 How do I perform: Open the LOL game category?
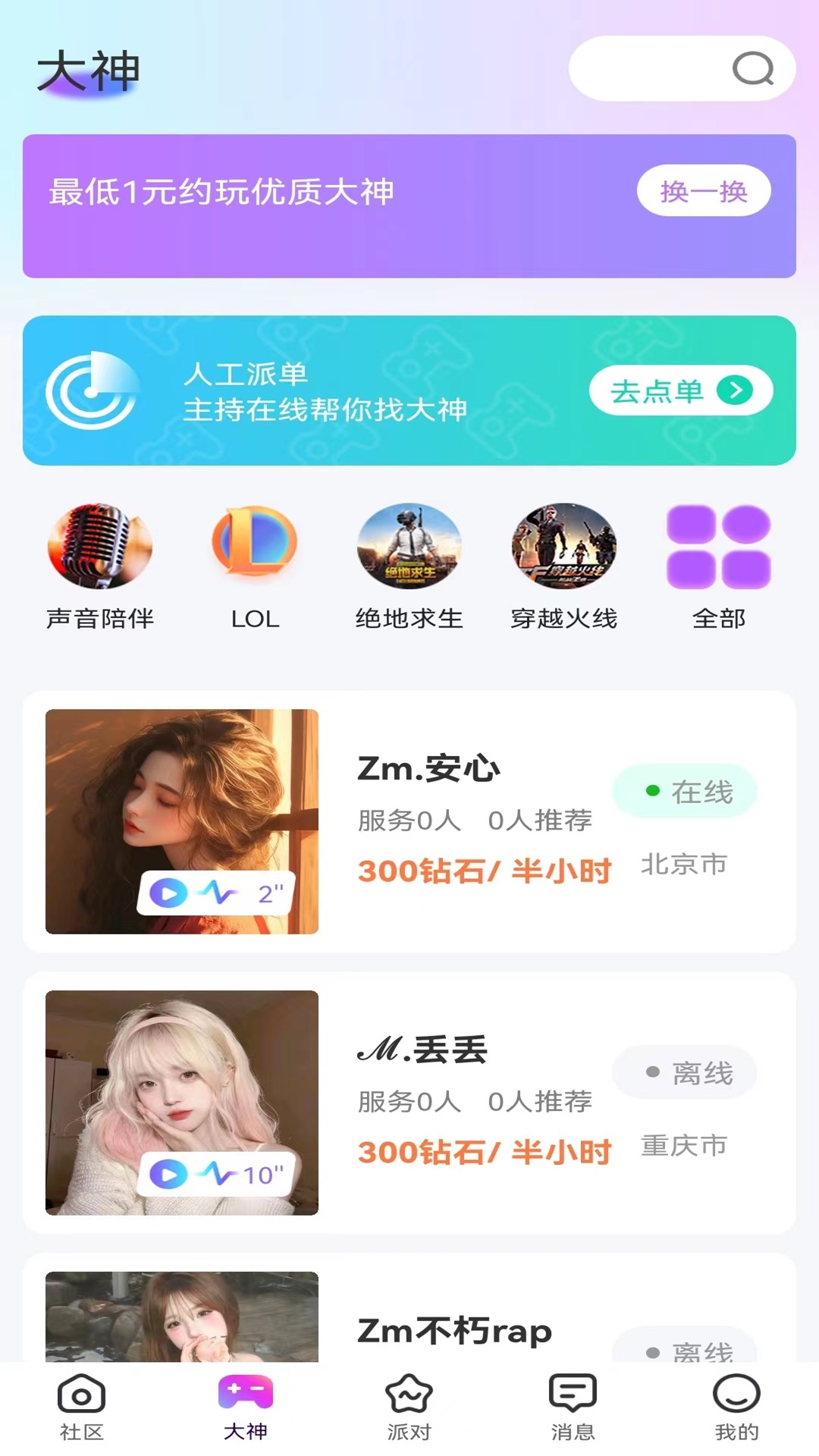pos(255,546)
